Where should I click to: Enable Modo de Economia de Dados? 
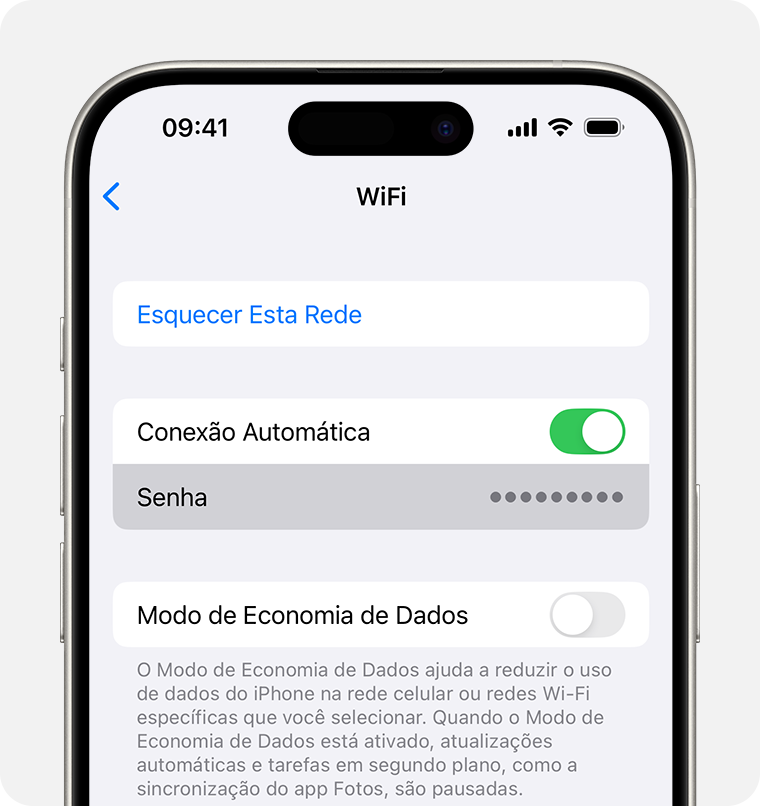pos(587,615)
